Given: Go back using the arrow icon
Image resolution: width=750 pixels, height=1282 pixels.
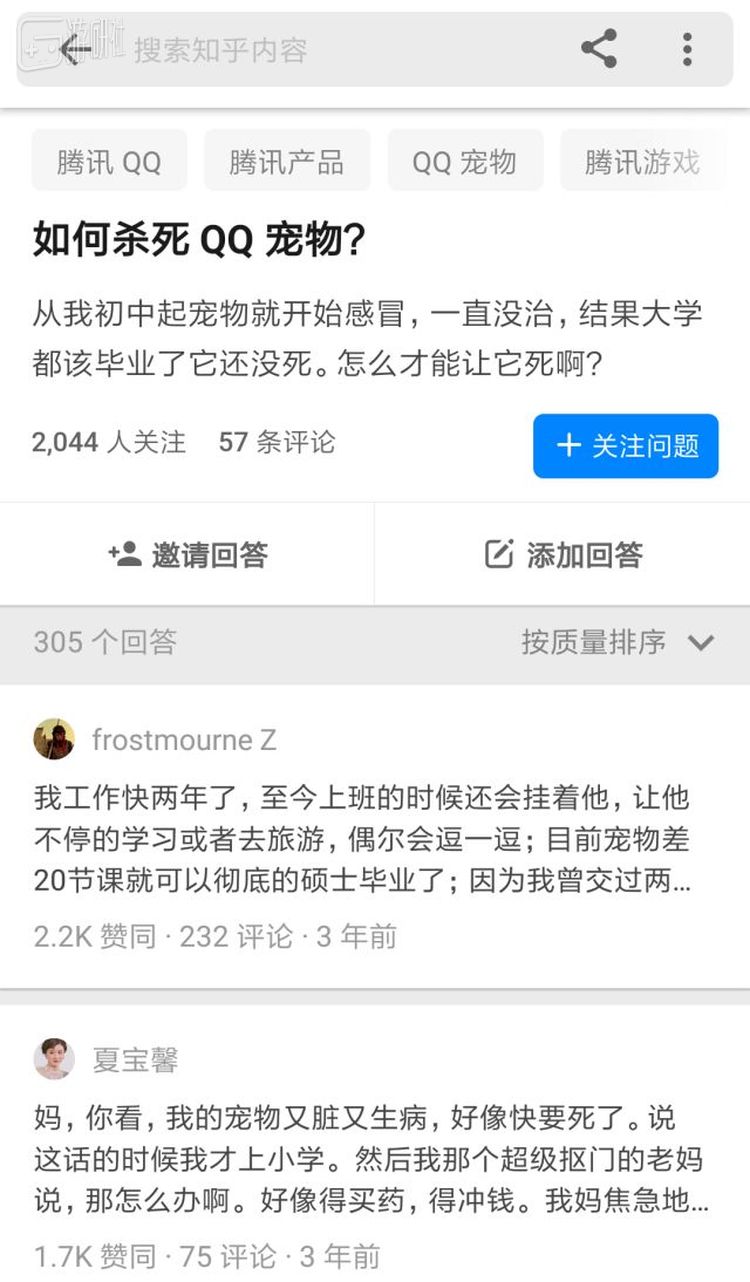Looking at the screenshot, I should coord(73,49).
